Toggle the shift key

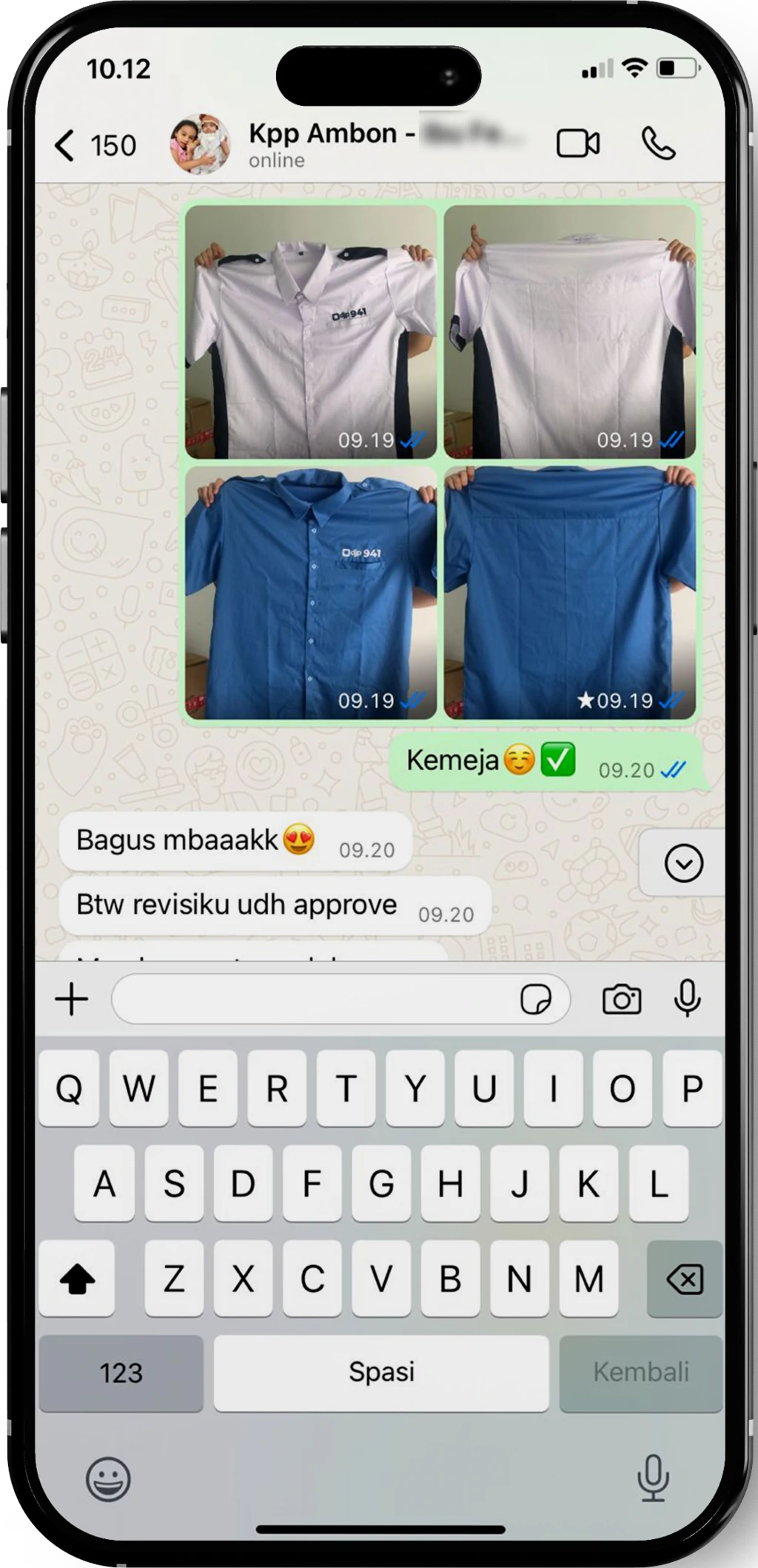click(77, 1279)
